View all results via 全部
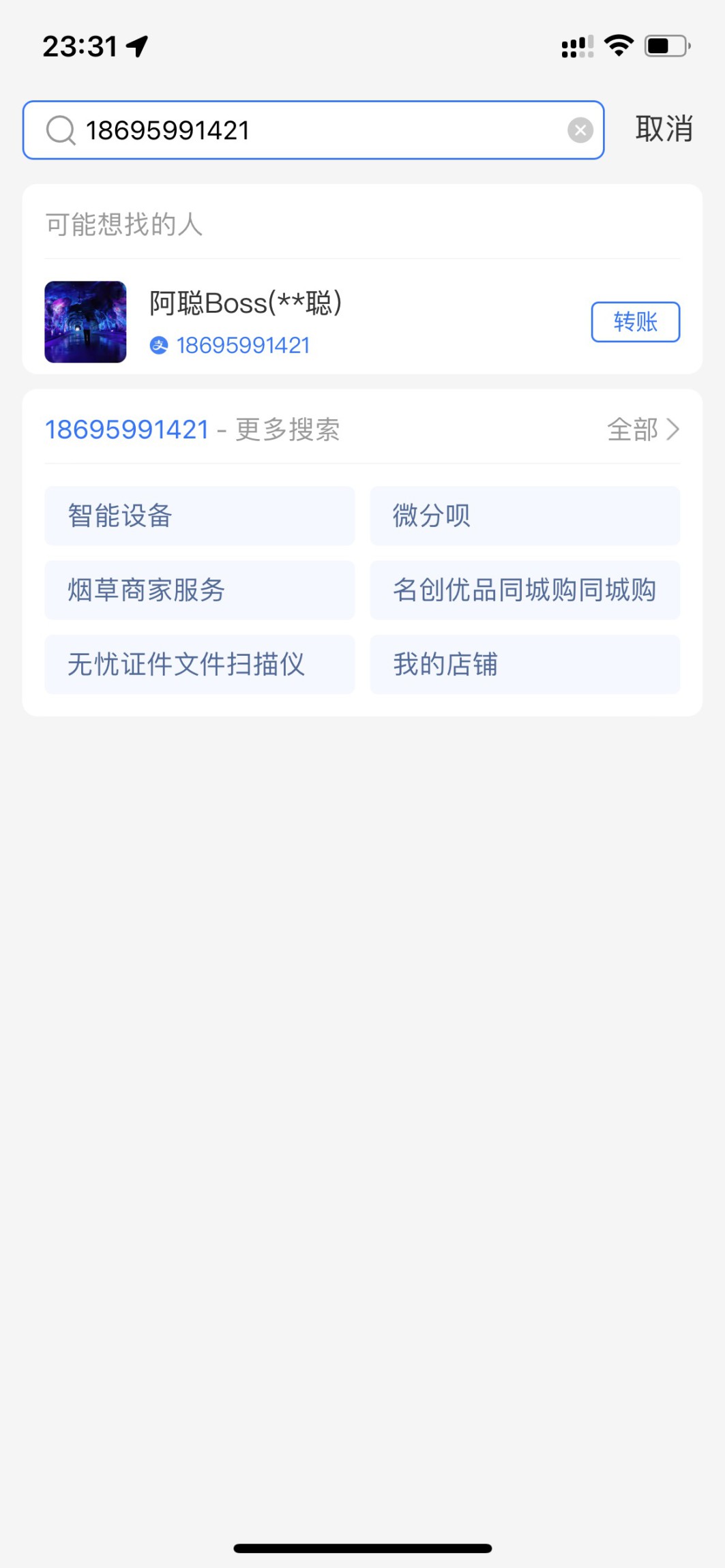The image size is (725, 1568). [x=642, y=429]
